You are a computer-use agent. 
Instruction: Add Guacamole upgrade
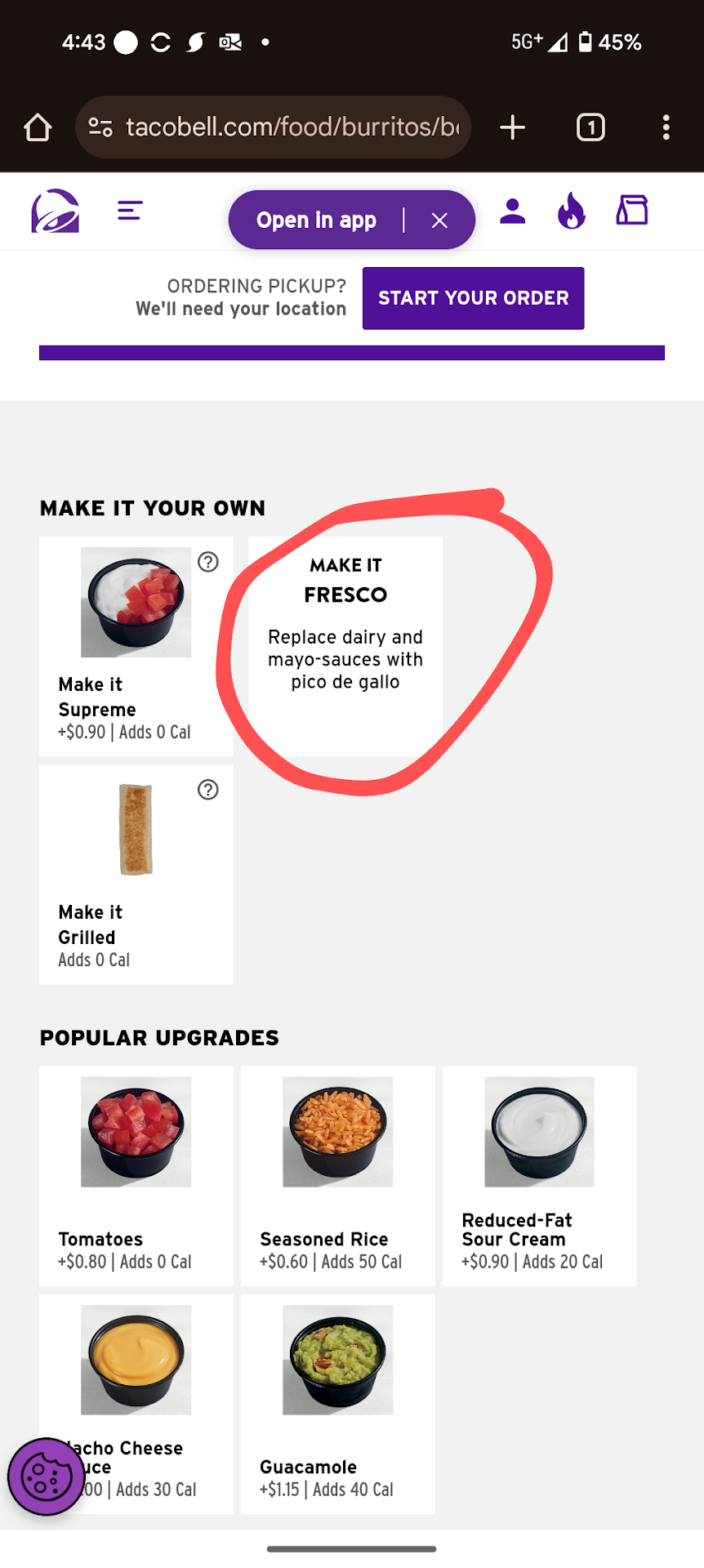[x=337, y=1403]
